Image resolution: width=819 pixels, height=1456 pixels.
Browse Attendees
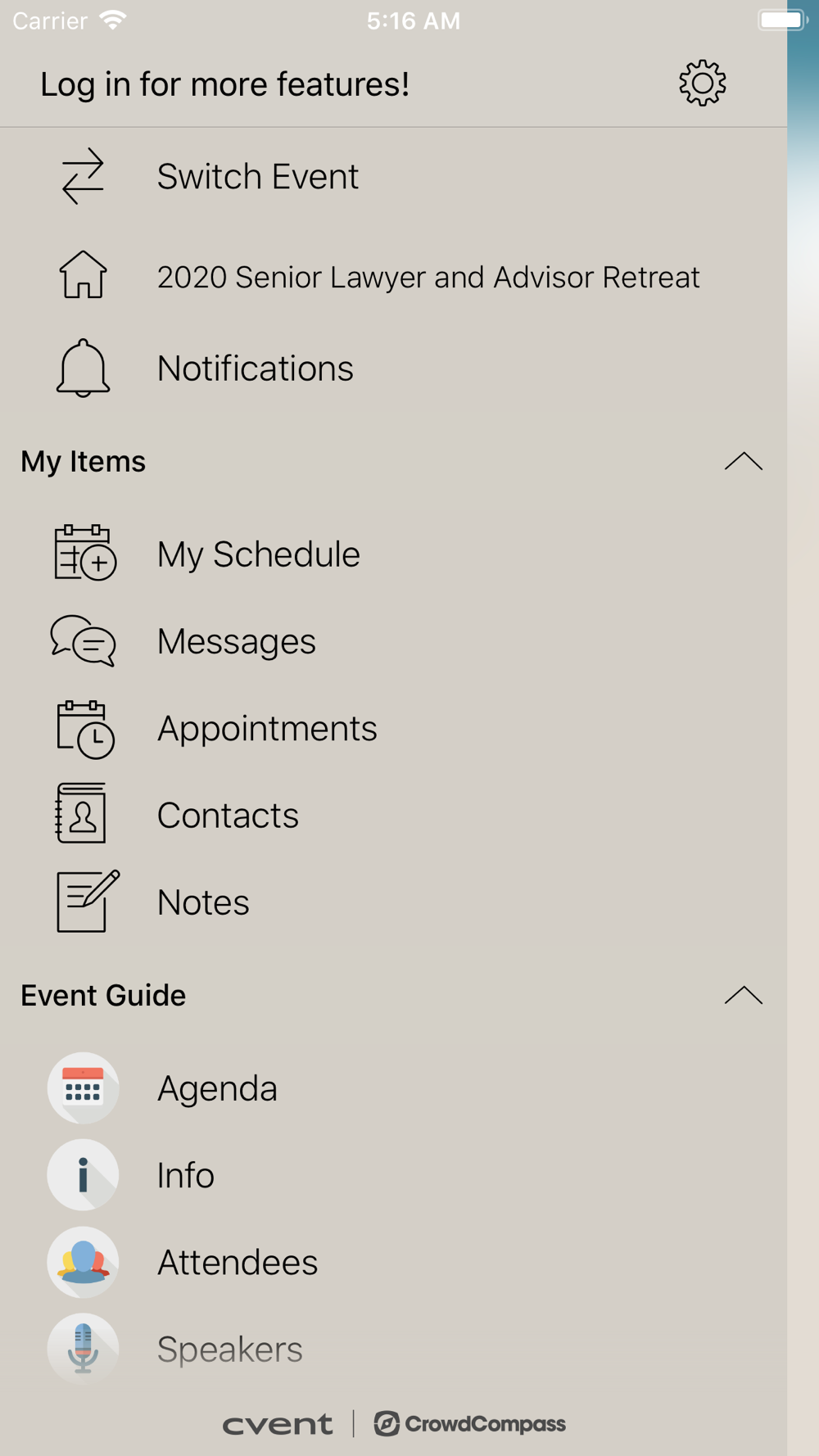(393, 1262)
